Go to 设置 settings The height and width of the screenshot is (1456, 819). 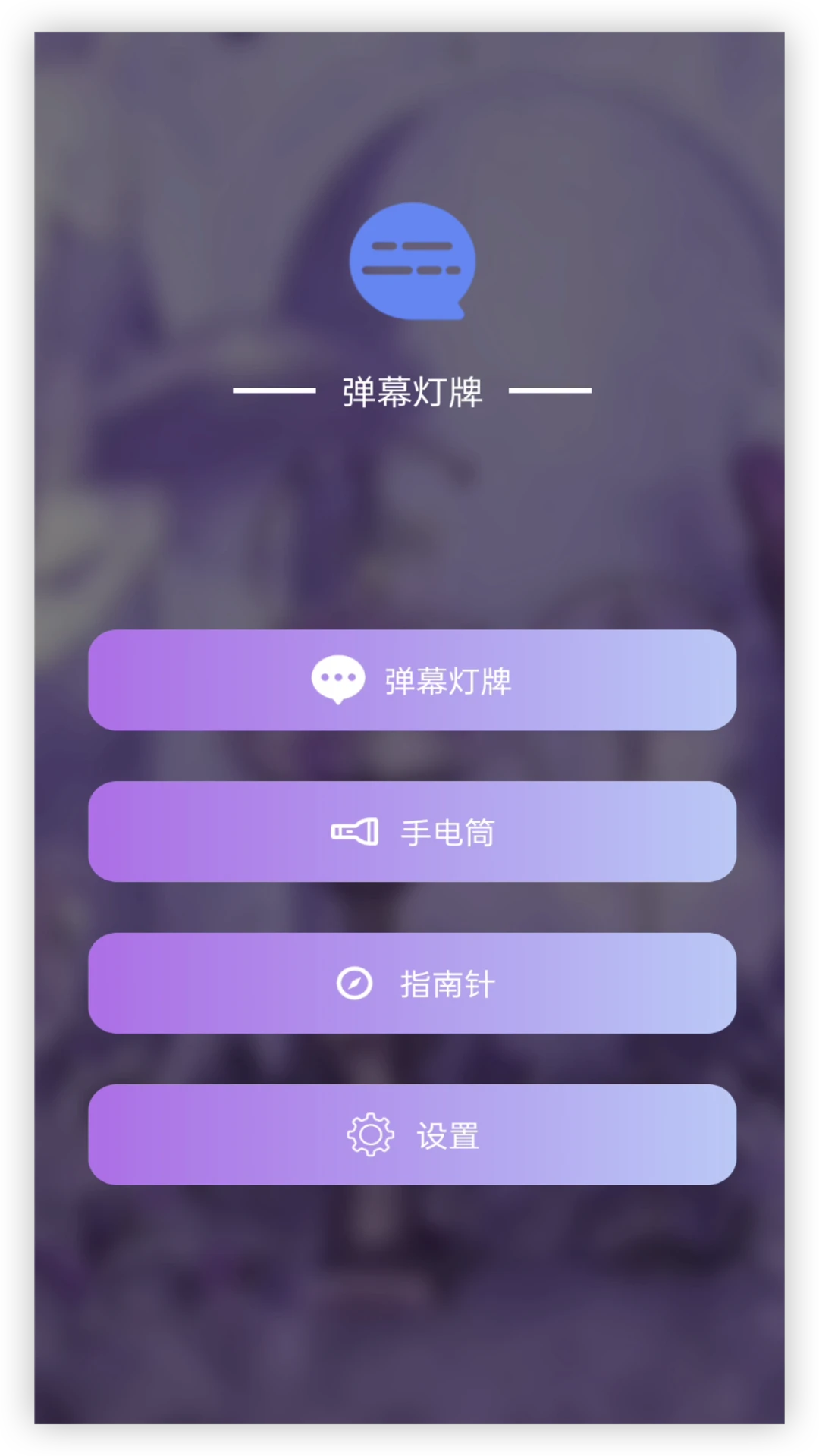point(412,1135)
